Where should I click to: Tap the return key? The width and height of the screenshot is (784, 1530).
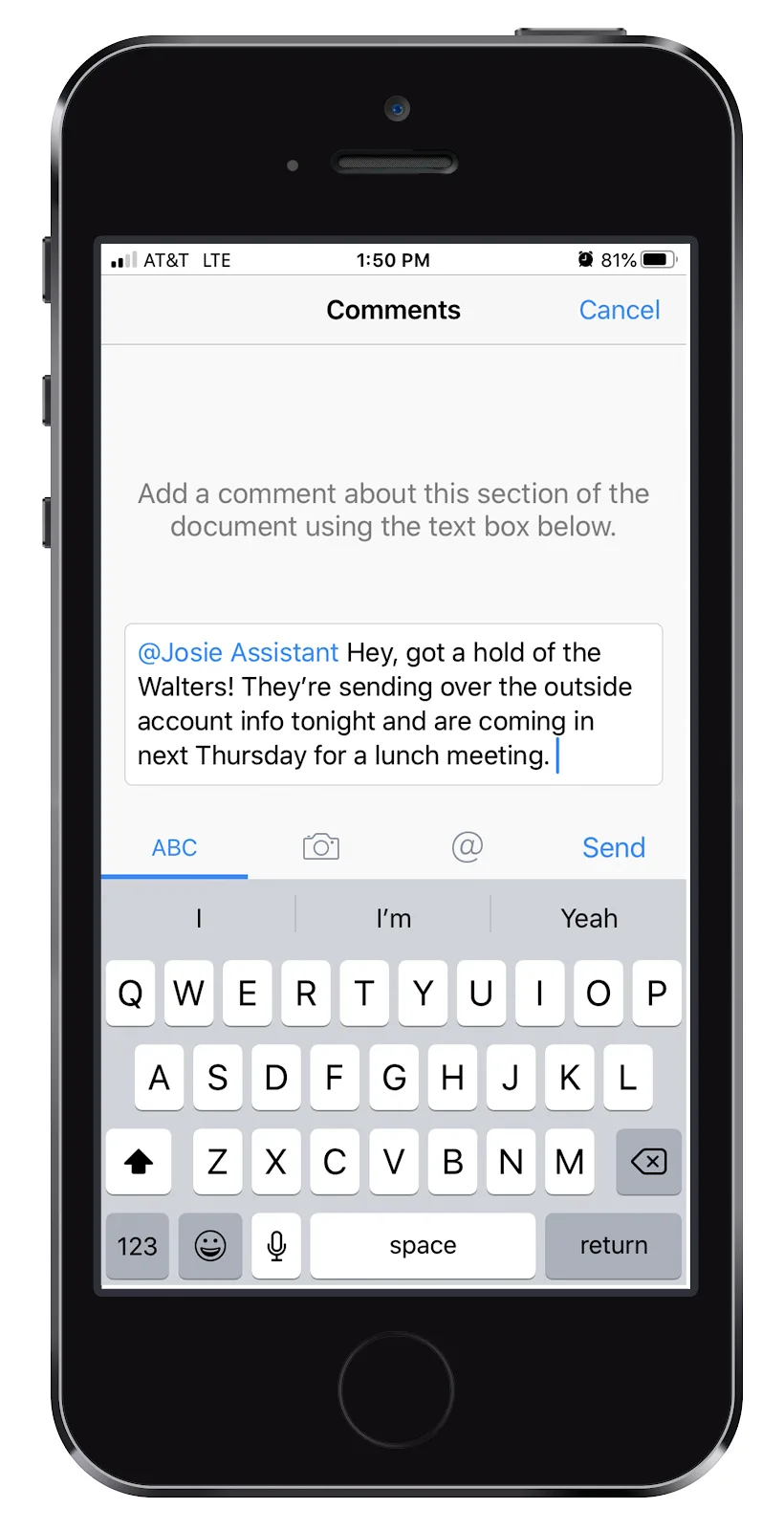click(613, 1245)
